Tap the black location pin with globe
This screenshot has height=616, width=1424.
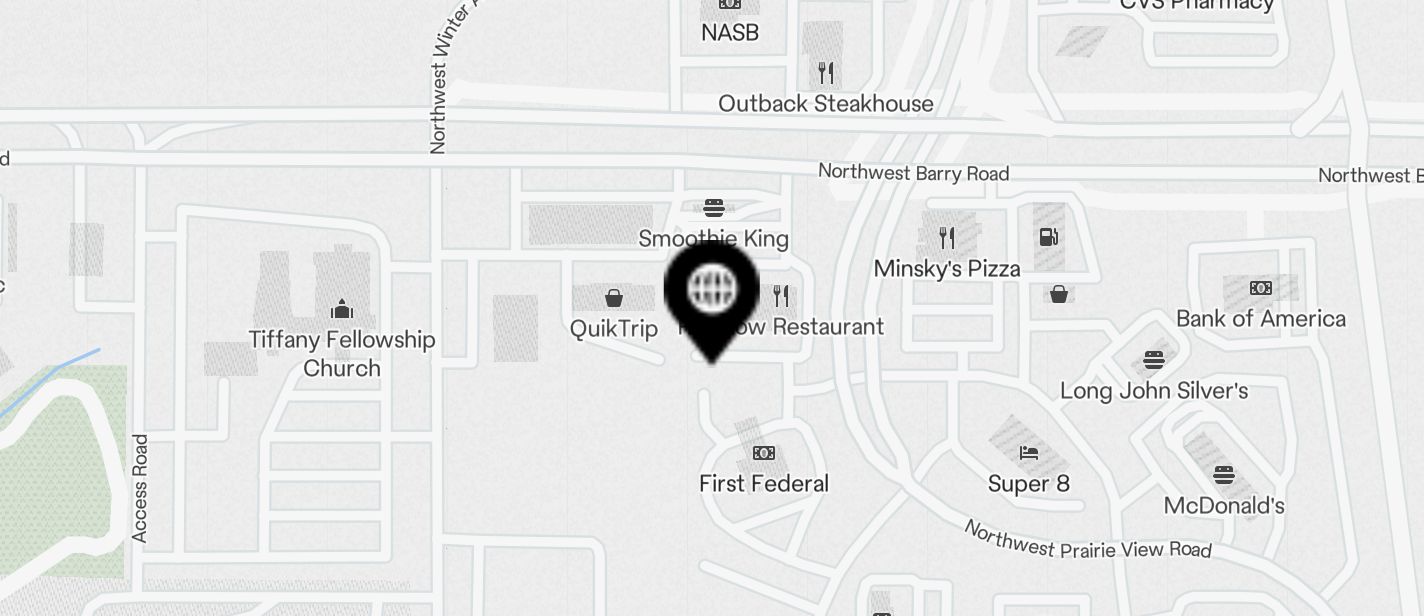pyautogui.click(x=712, y=291)
